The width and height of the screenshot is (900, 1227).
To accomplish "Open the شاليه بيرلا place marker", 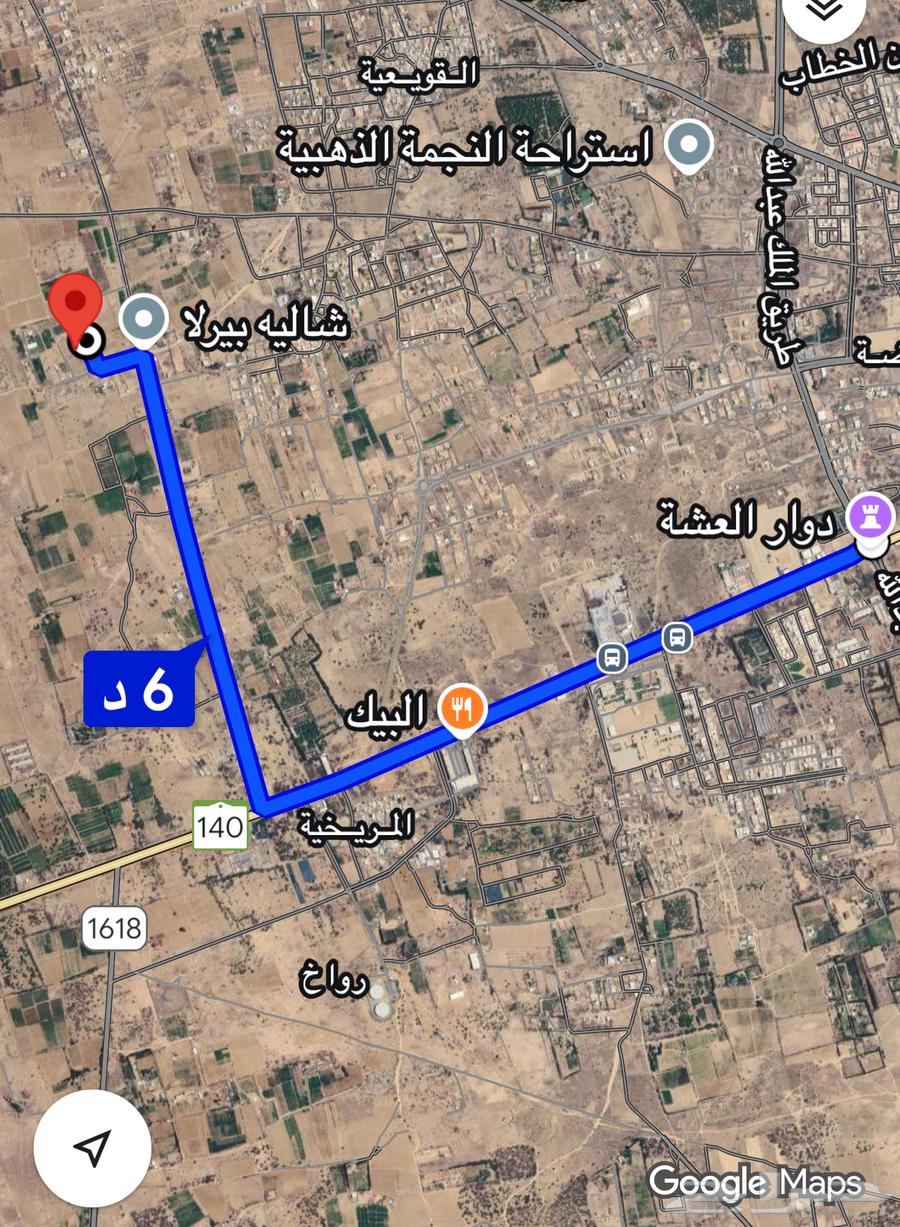I will pos(143,321).
